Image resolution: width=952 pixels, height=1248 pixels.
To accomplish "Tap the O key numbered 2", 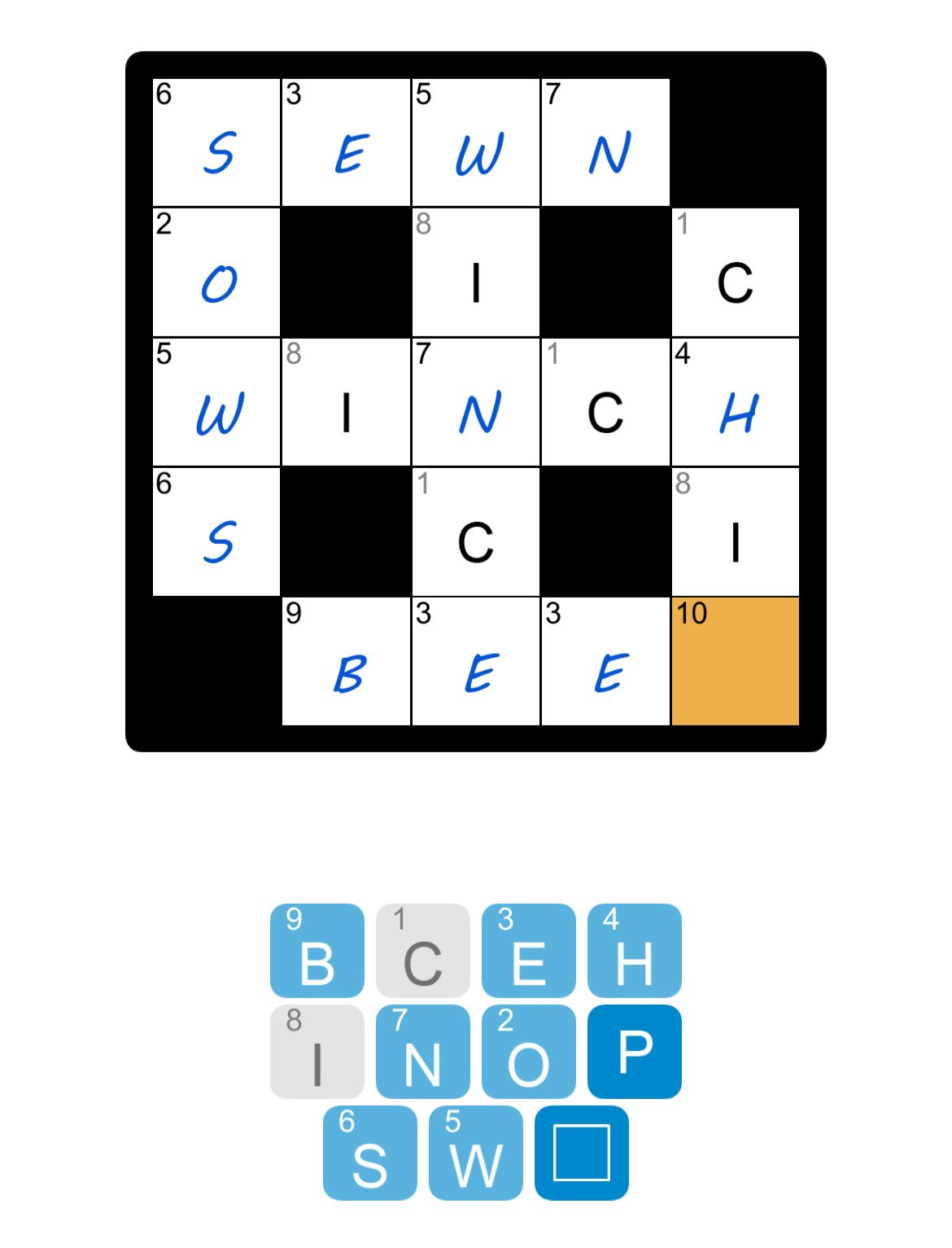I will pos(528,1051).
